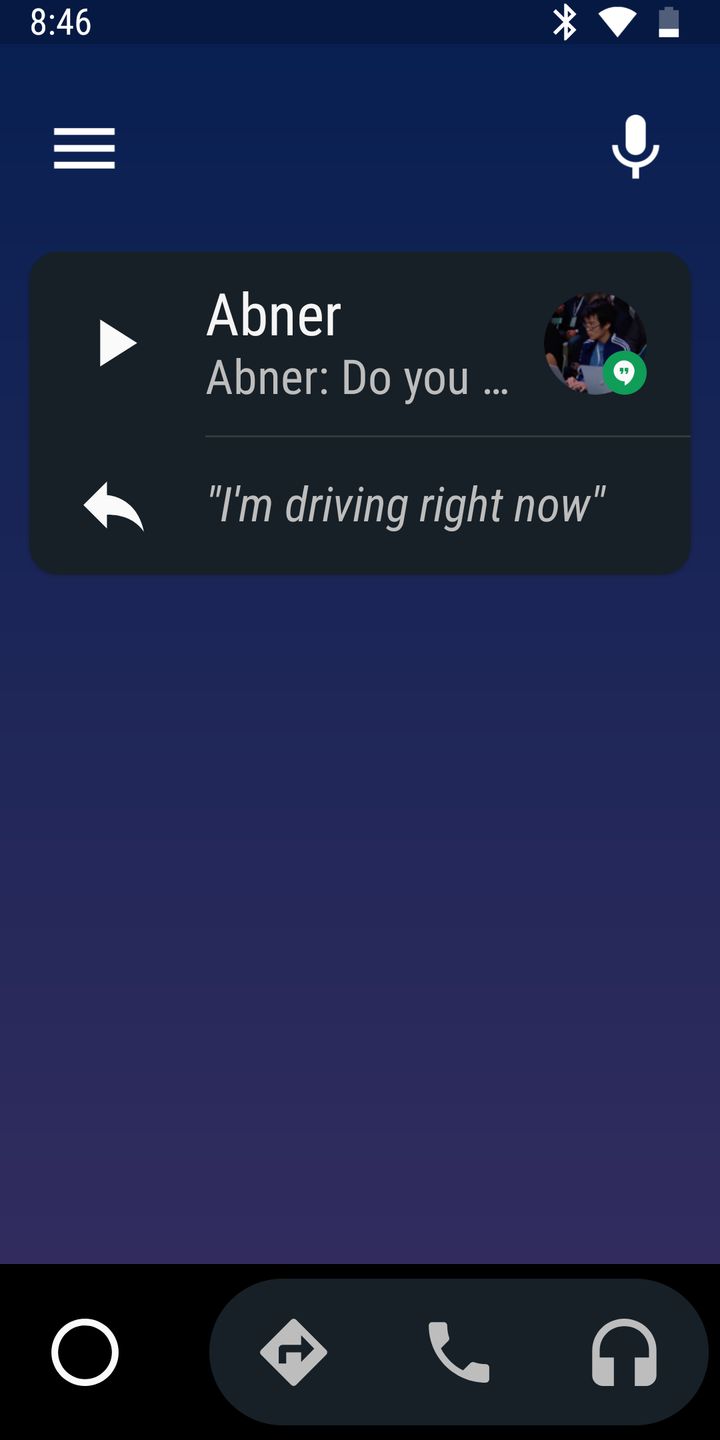
Task: Play Abner's message aloud
Action: (x=117, y=344)
